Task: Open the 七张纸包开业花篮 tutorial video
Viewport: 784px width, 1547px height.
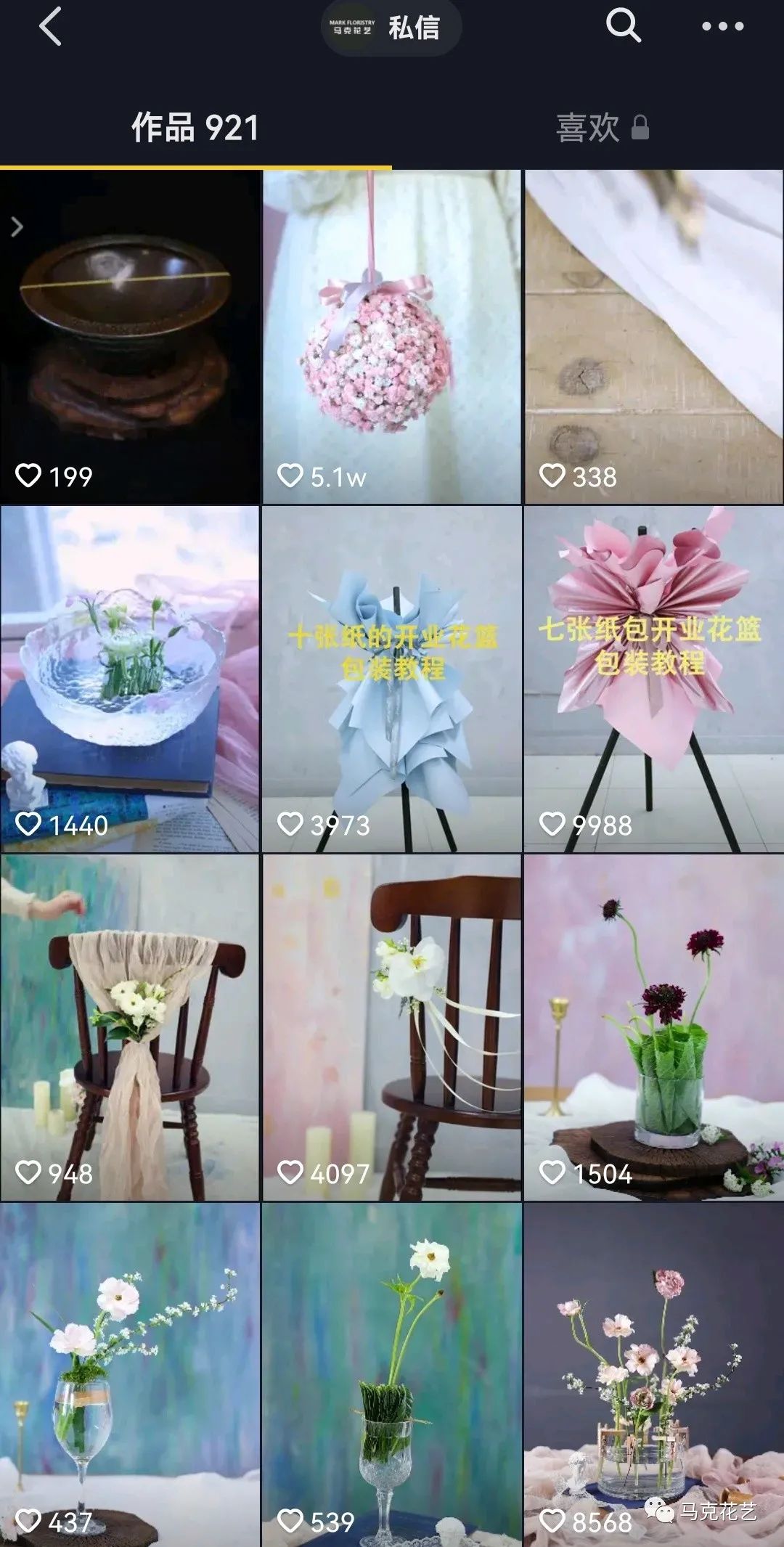Action: pyautogui.click(x=653, y=679)
